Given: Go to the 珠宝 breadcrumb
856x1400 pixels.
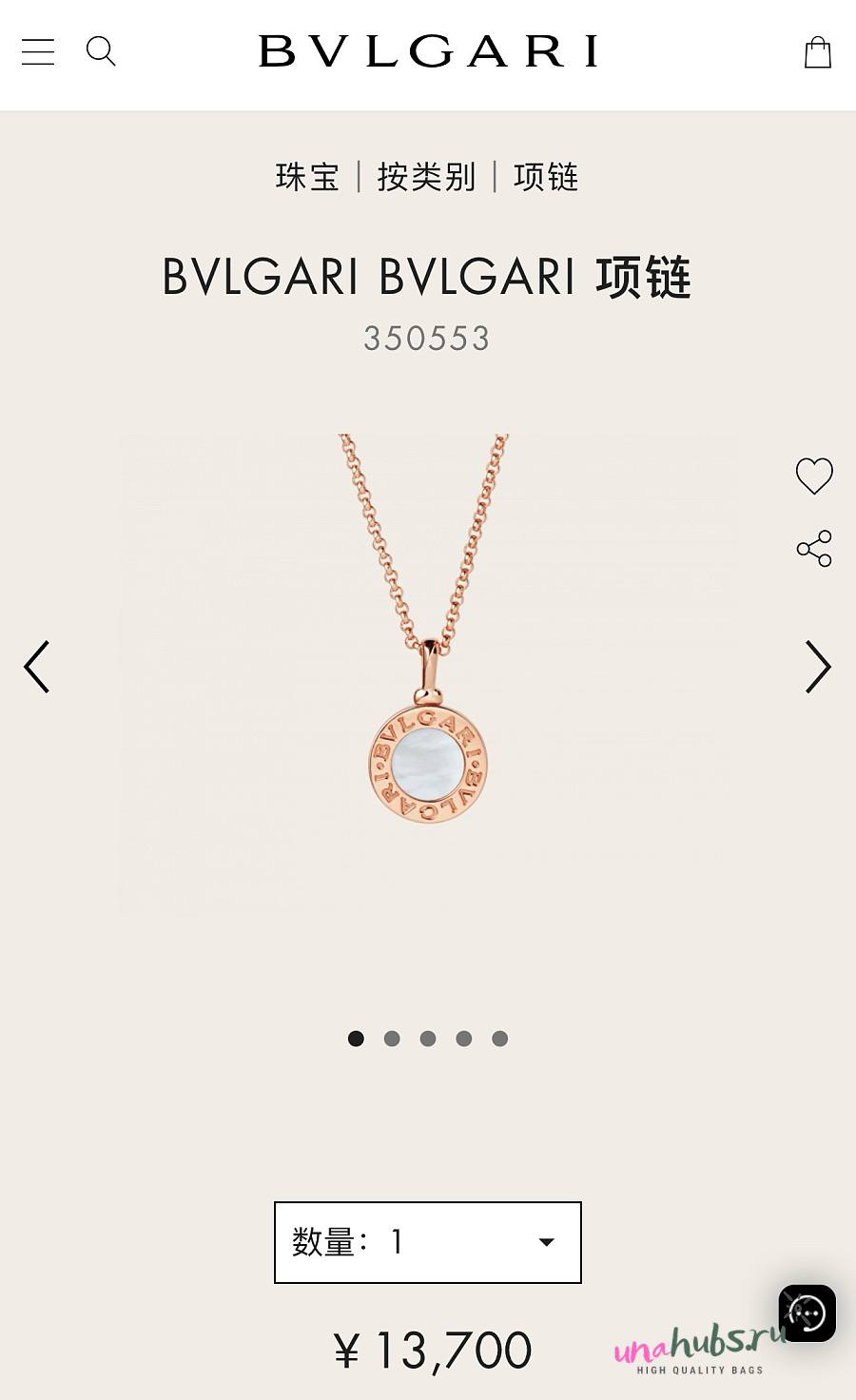Looking at the screenshot, I should [307, 177].
